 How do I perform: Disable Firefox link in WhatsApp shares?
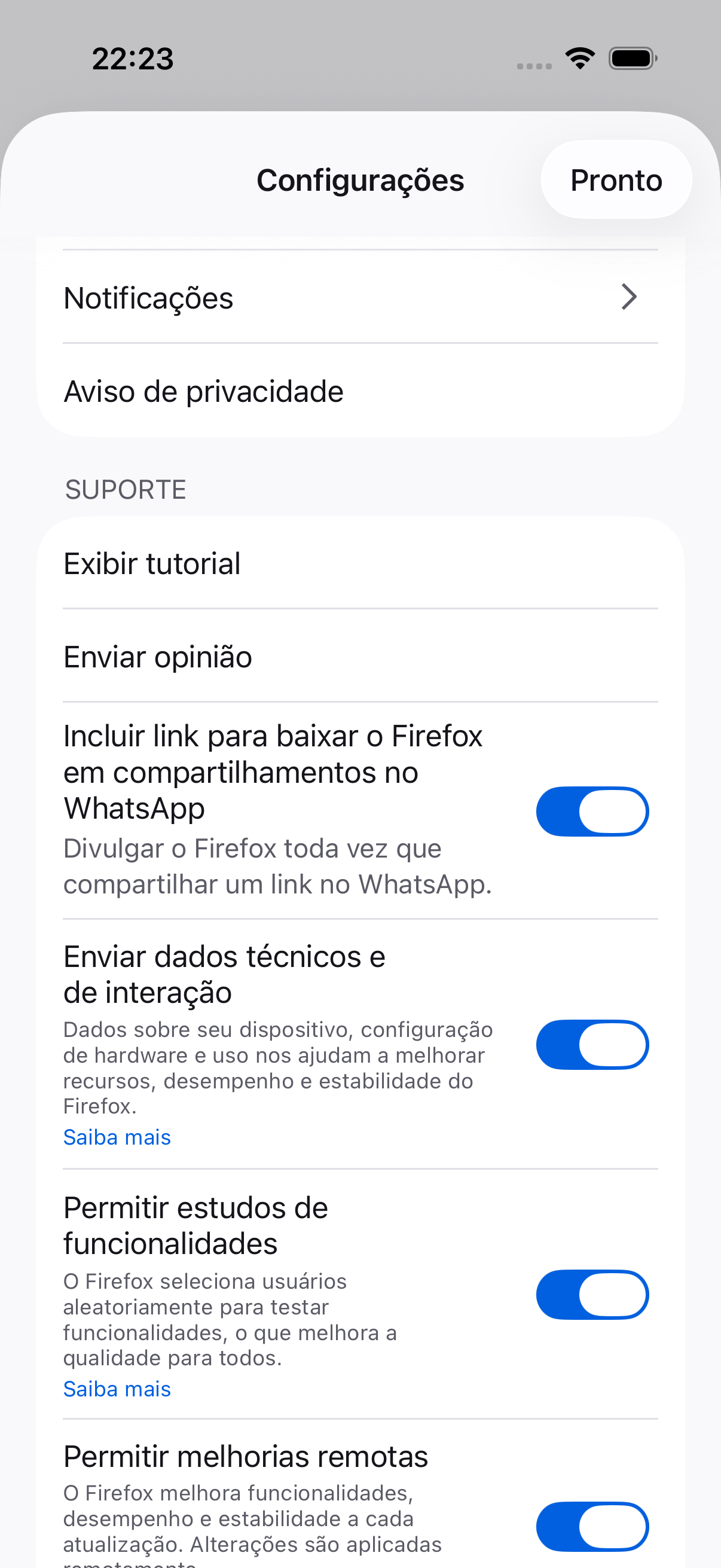(x=591, y=812)
